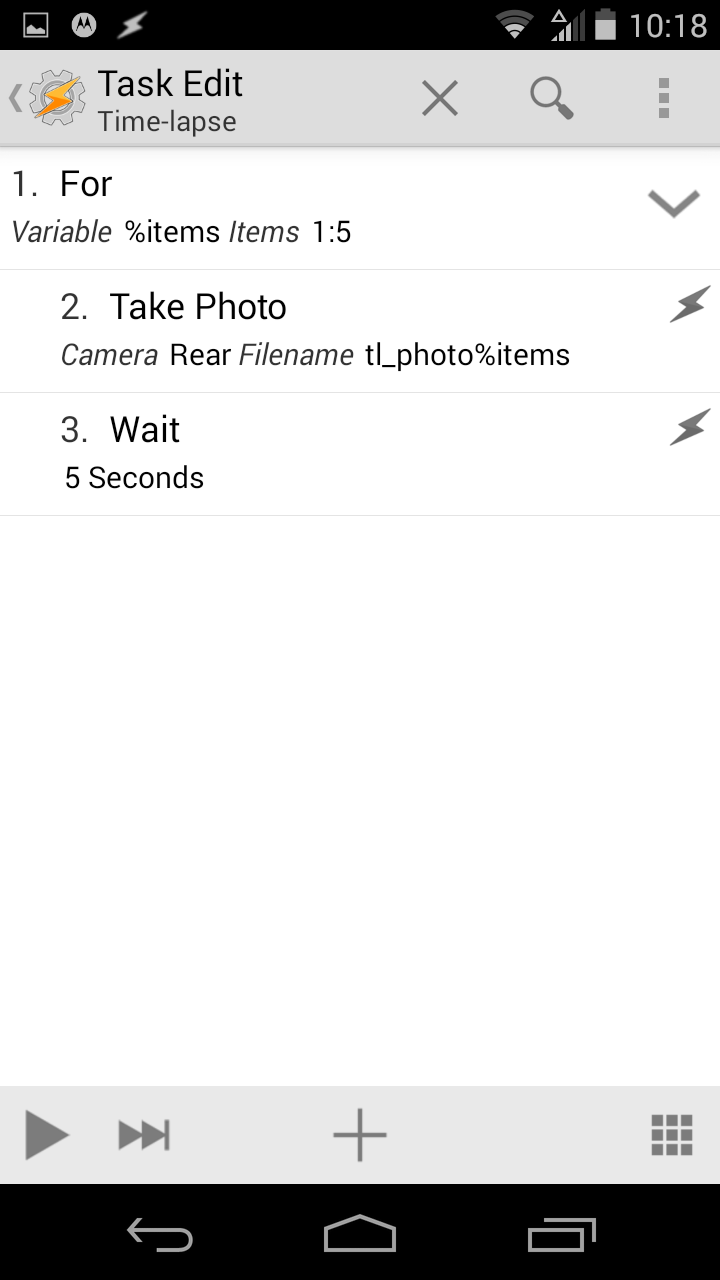Open the task icon grid button
This screenshot has width=720, height=1280.
[x=672, y=1135]
